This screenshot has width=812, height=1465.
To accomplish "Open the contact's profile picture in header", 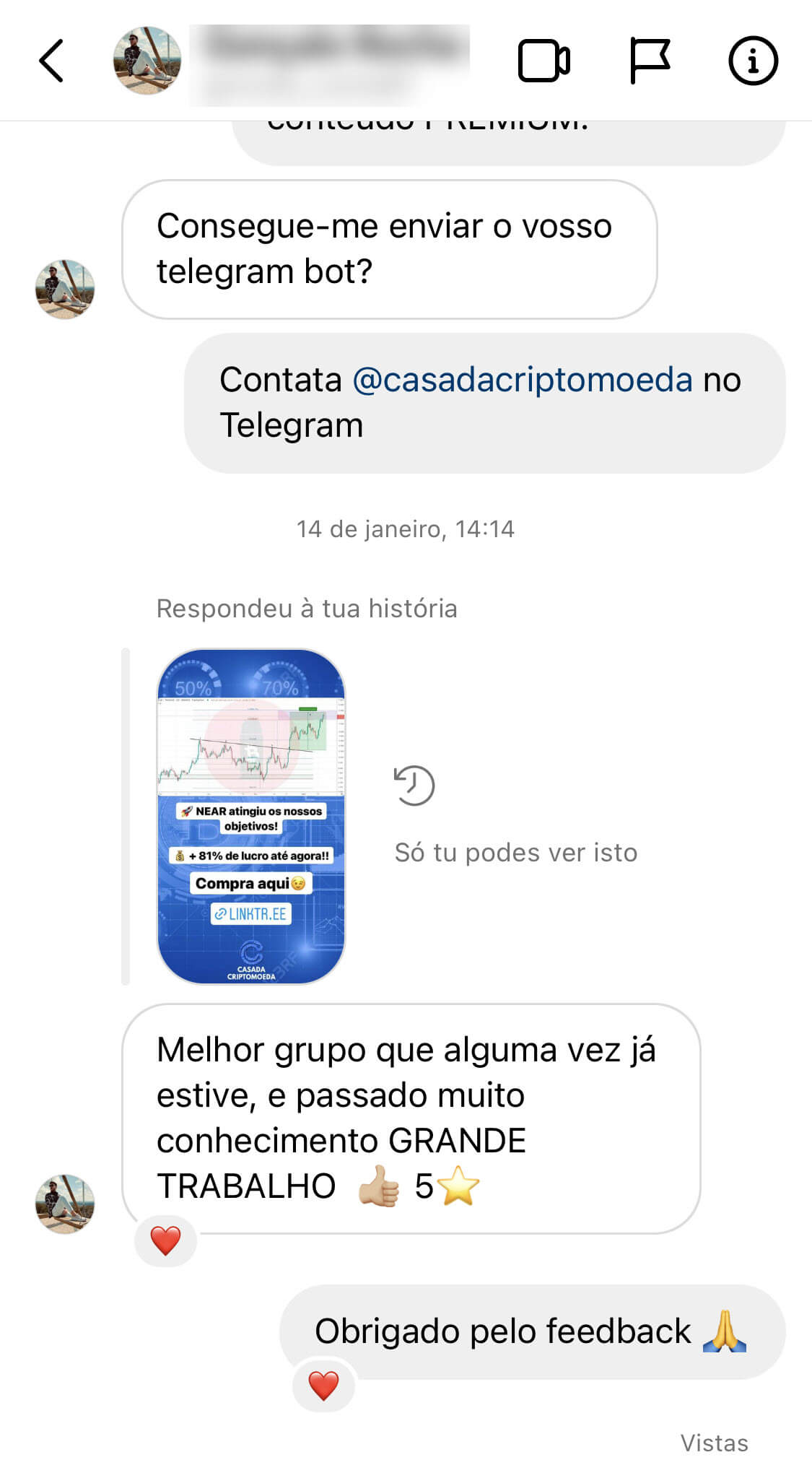I will (147, 61).
